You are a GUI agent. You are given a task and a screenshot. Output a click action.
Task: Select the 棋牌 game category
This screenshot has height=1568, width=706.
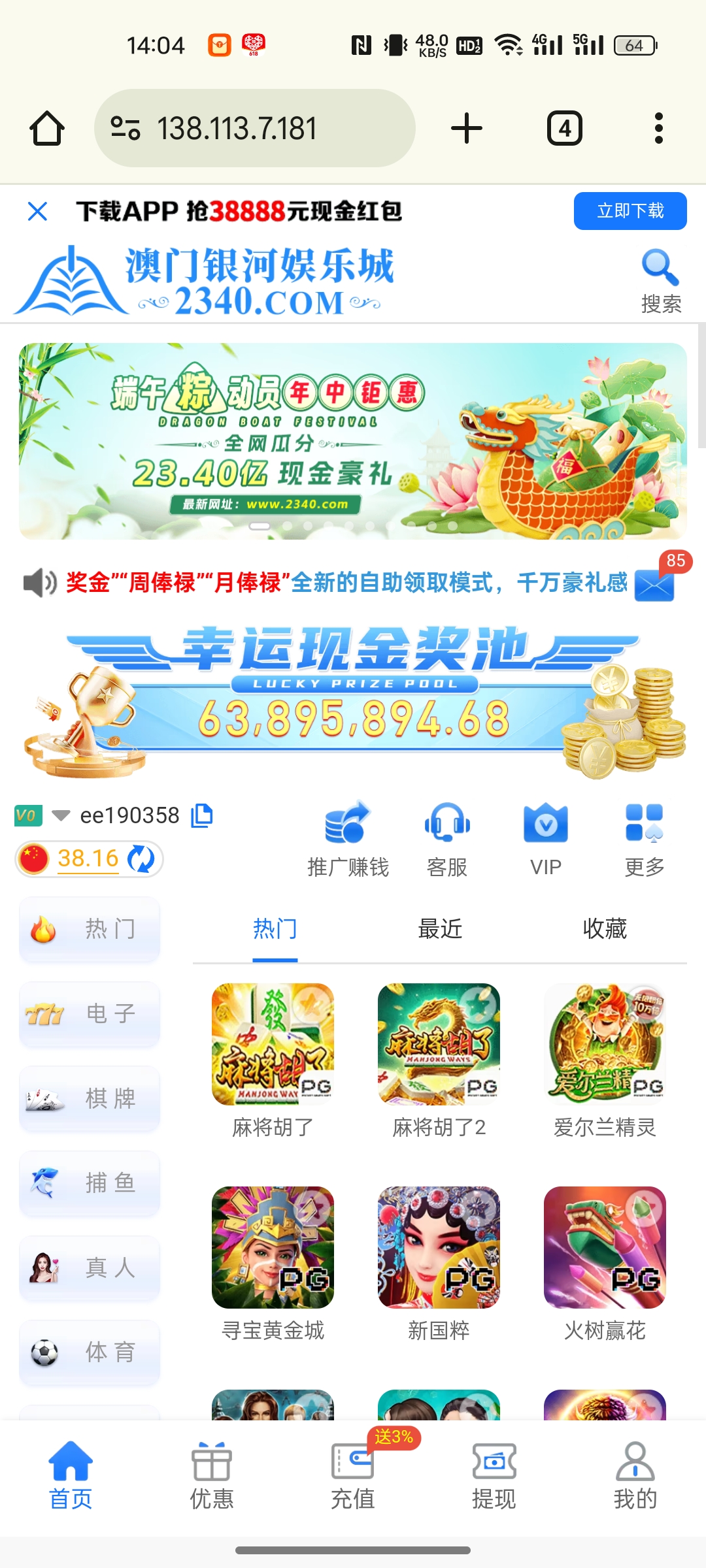click(x=90, y=1099)
